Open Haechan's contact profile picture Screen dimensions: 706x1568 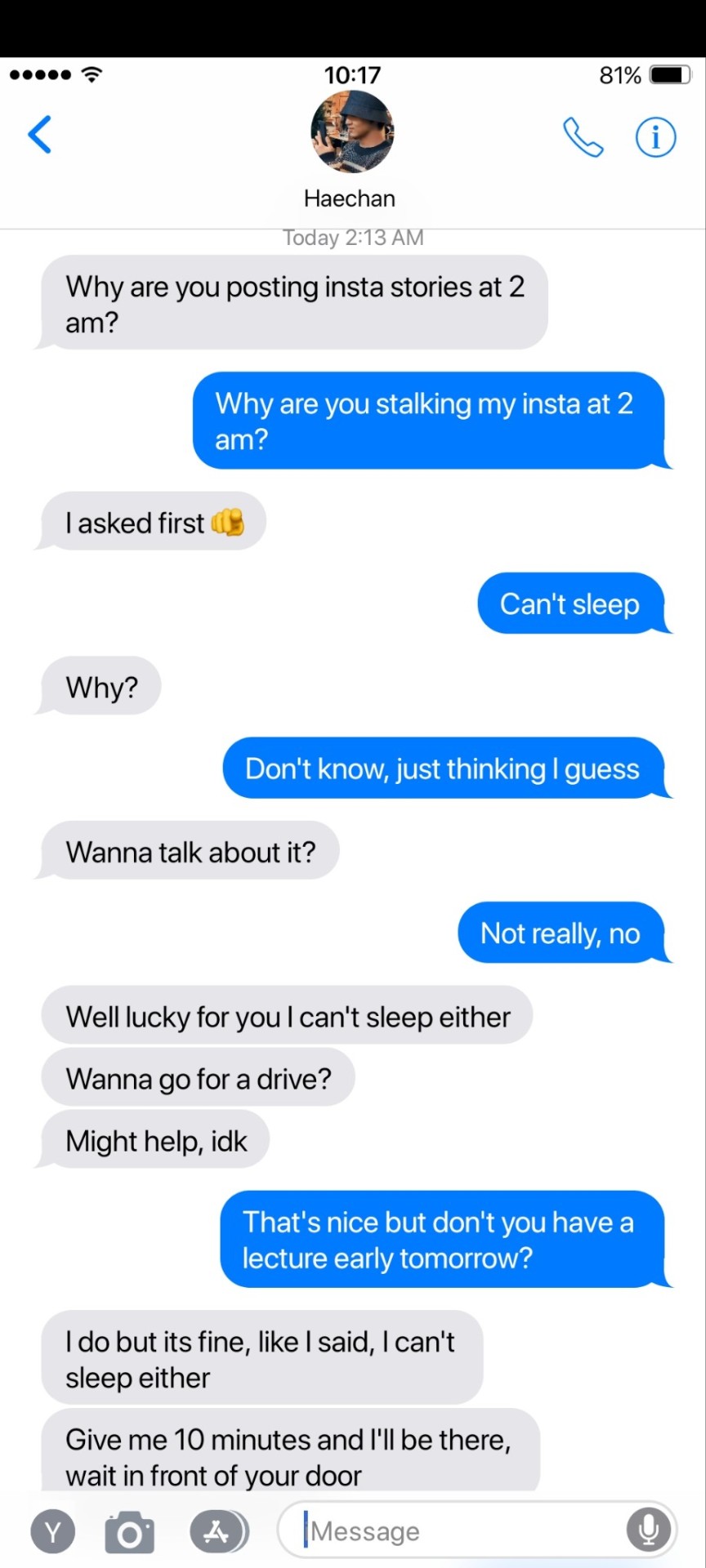[352, 132]
